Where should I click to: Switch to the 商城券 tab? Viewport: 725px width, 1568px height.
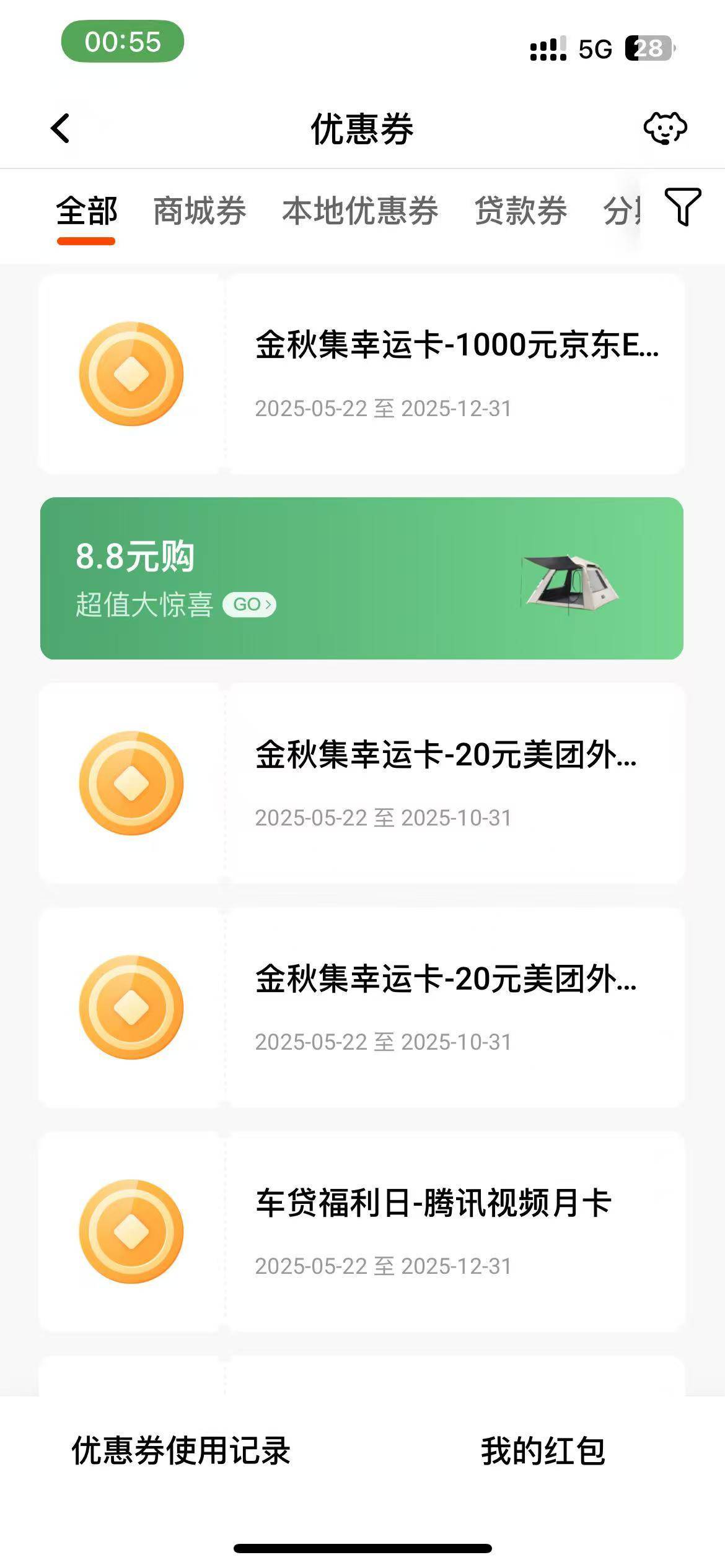(x=200, y=212)
